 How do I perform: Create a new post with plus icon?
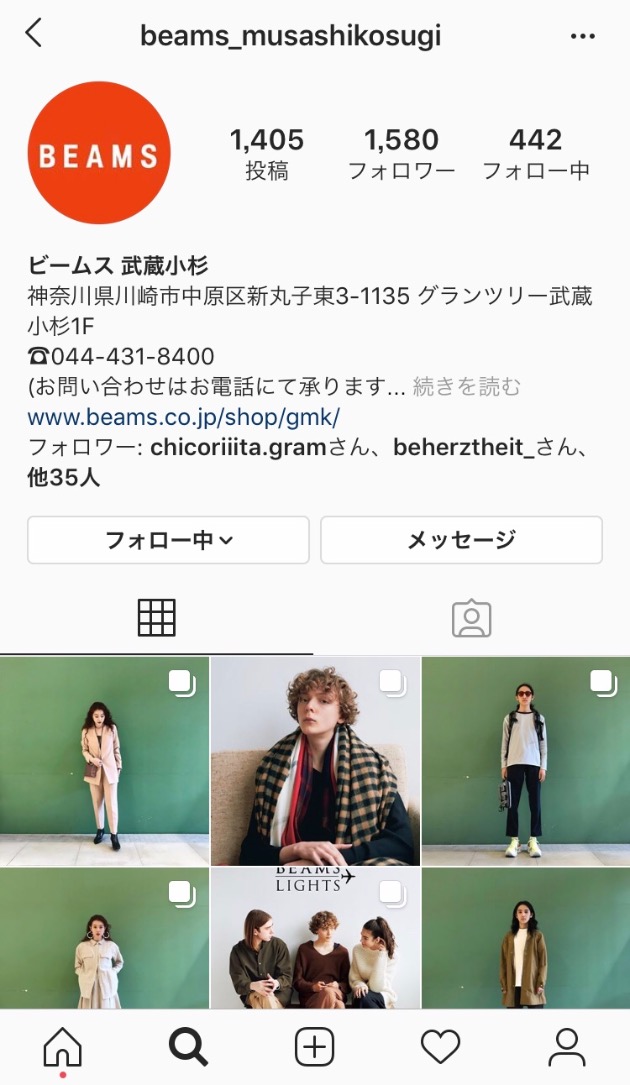[314, 1047]
